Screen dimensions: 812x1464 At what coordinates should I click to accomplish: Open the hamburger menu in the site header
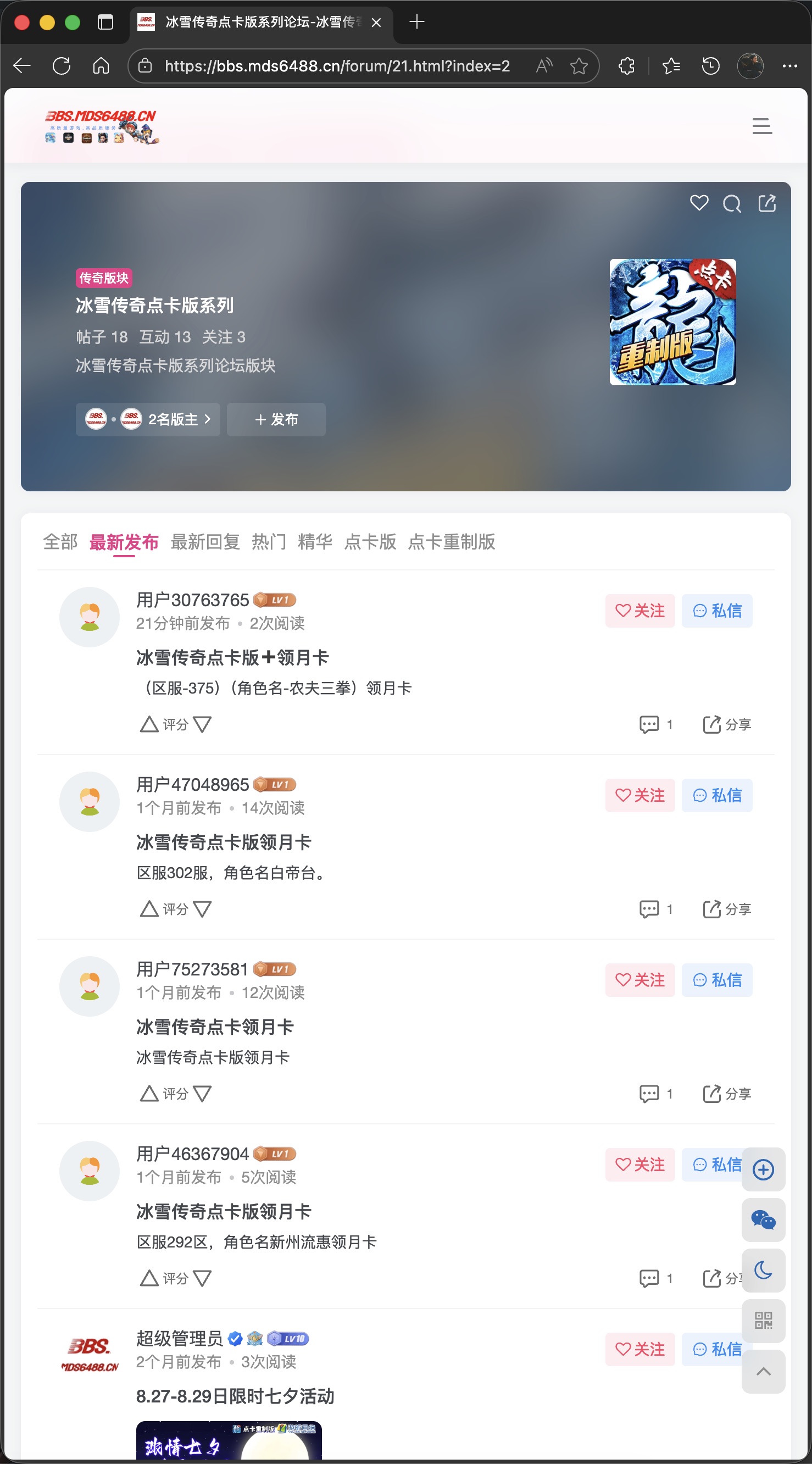tap(761, 126)
